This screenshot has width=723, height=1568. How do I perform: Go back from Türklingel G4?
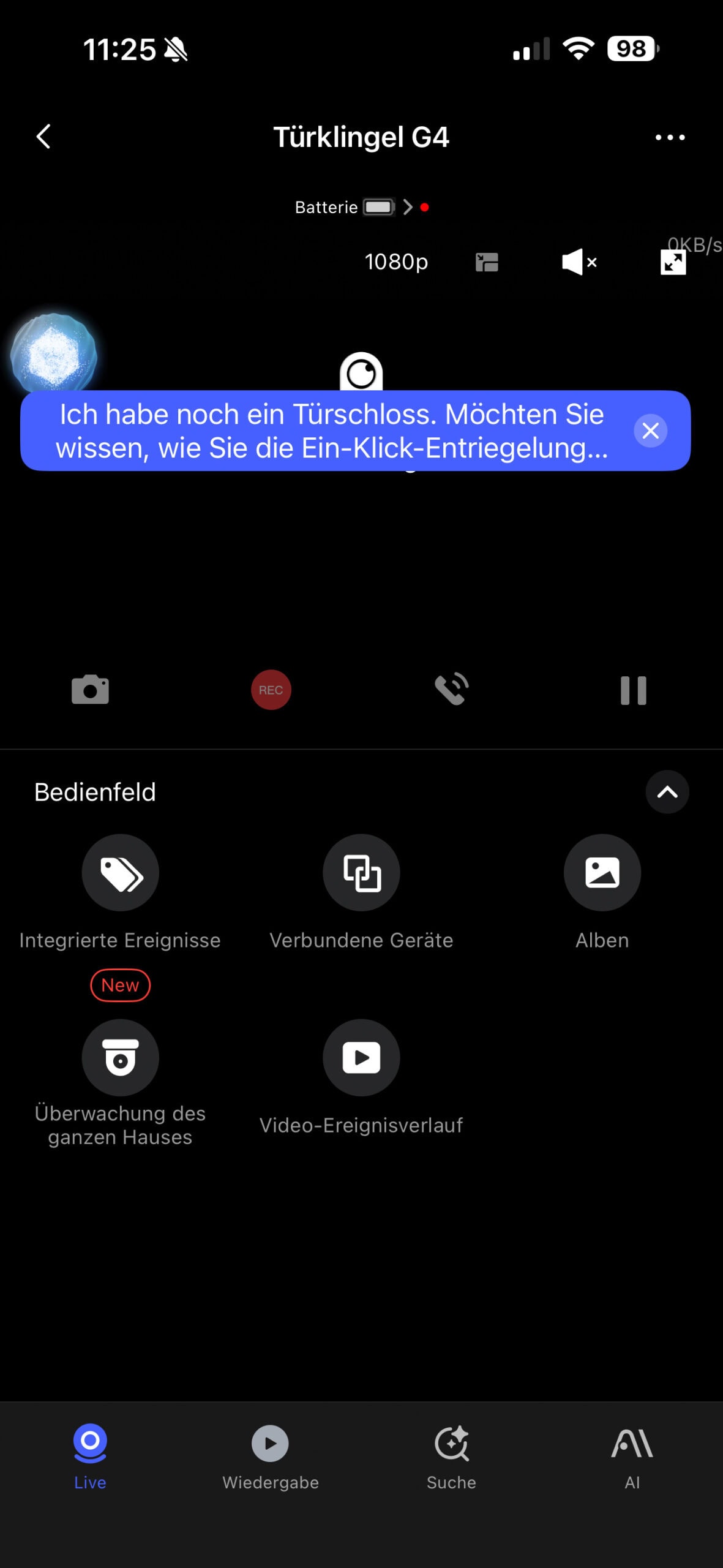pyautogui.click(x=43, y=137)
